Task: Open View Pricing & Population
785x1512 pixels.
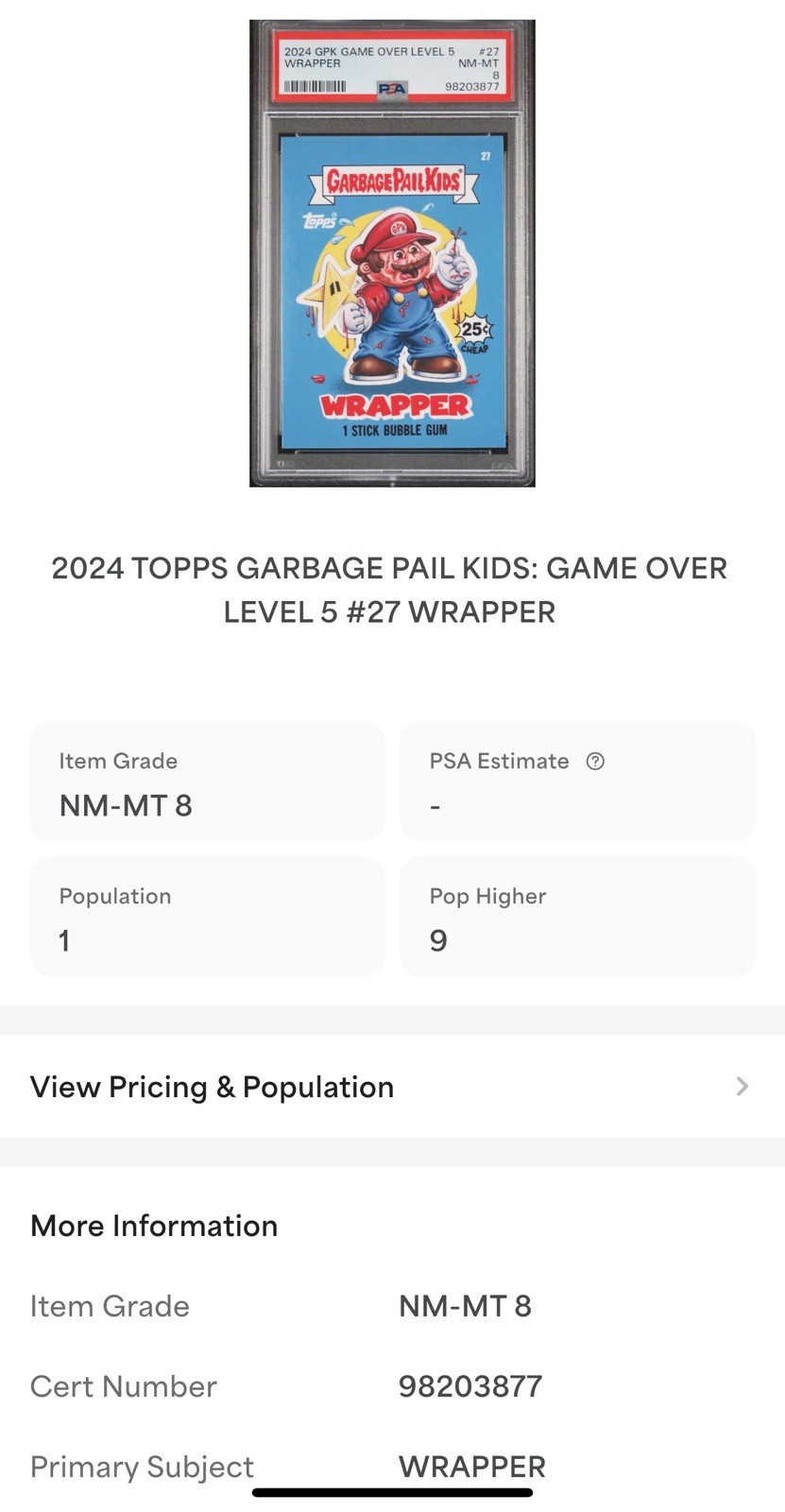Action: [391, 1087]
